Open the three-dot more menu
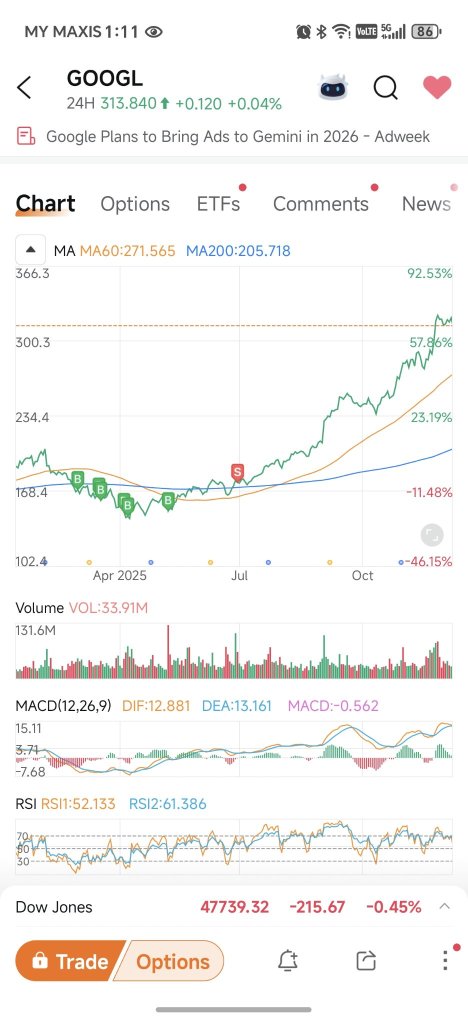This screenshot has height=1024, width=468. [445, 960]
